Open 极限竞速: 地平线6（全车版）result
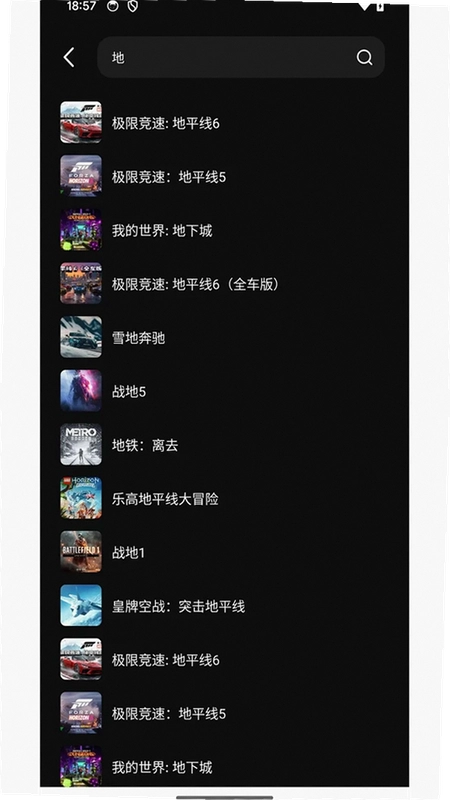The width and height of the screenshot is (450, 800). pos(224,284)
